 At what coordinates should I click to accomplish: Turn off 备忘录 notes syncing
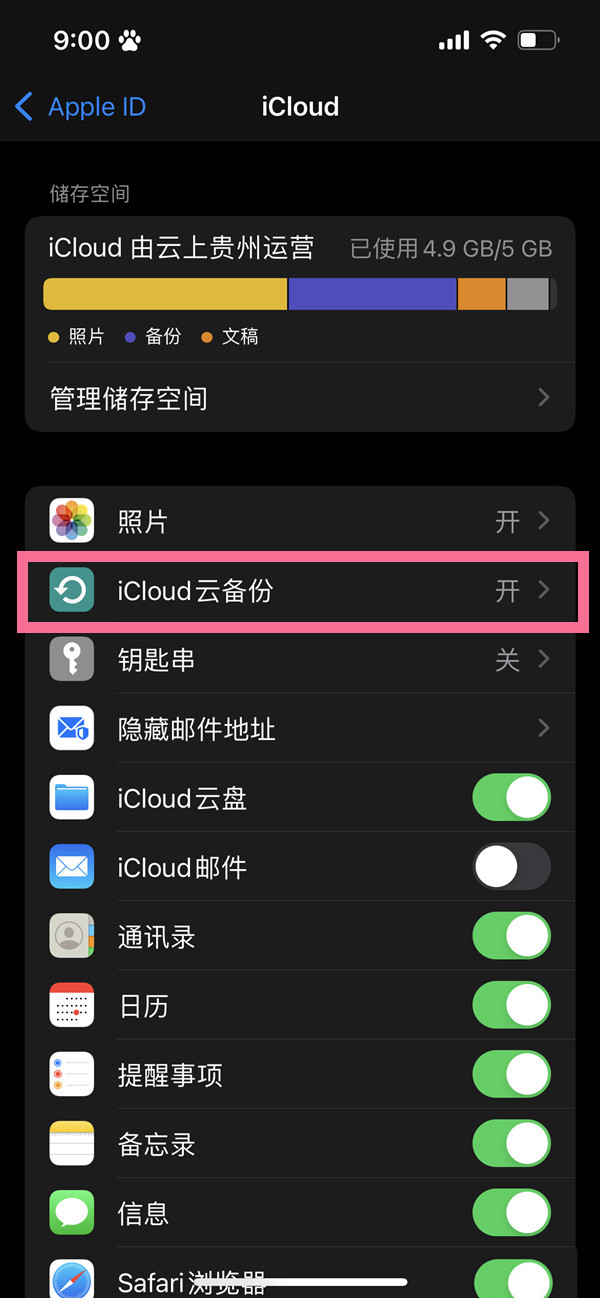coord(511,1144)
